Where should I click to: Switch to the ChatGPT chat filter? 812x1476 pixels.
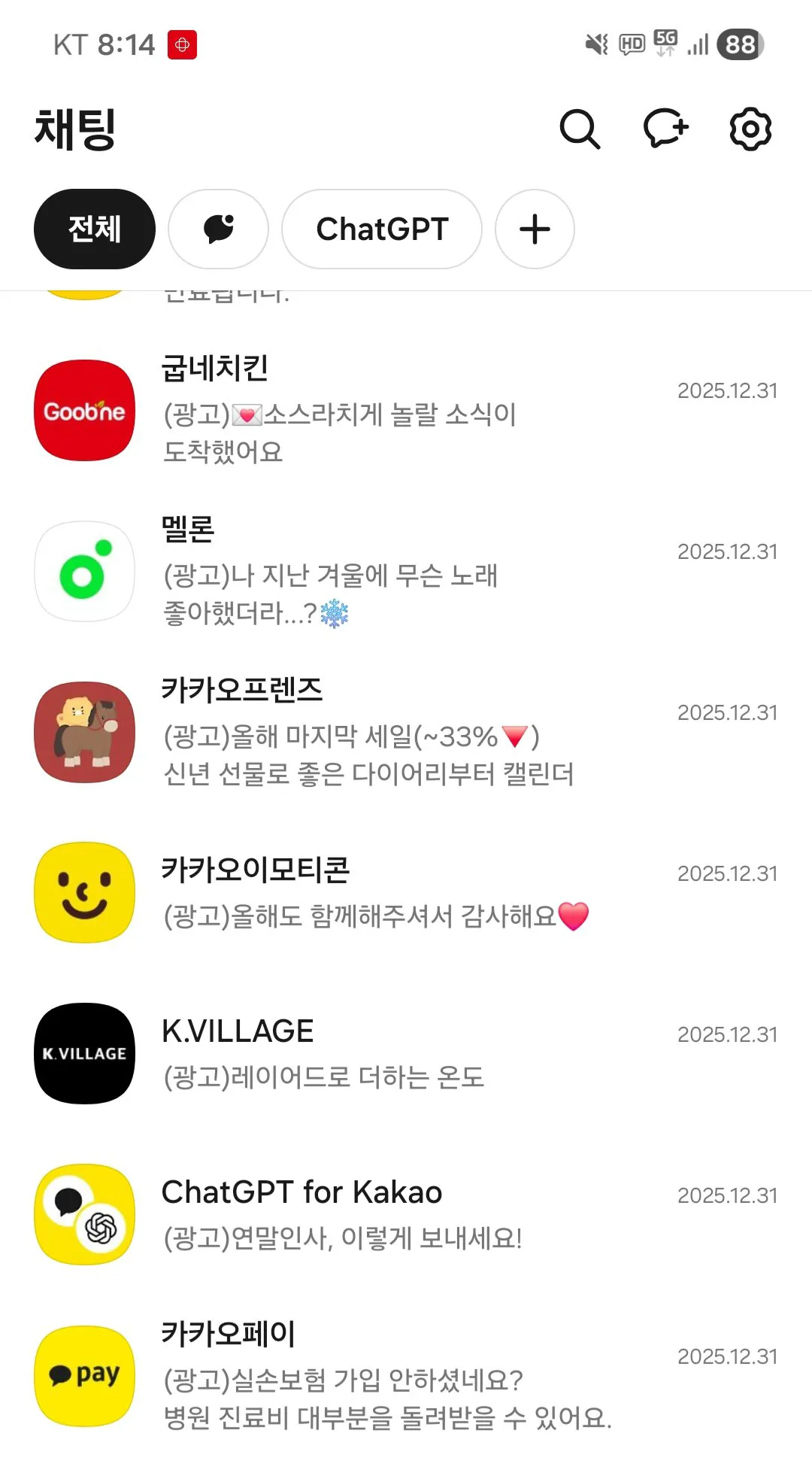click(381, 229)
